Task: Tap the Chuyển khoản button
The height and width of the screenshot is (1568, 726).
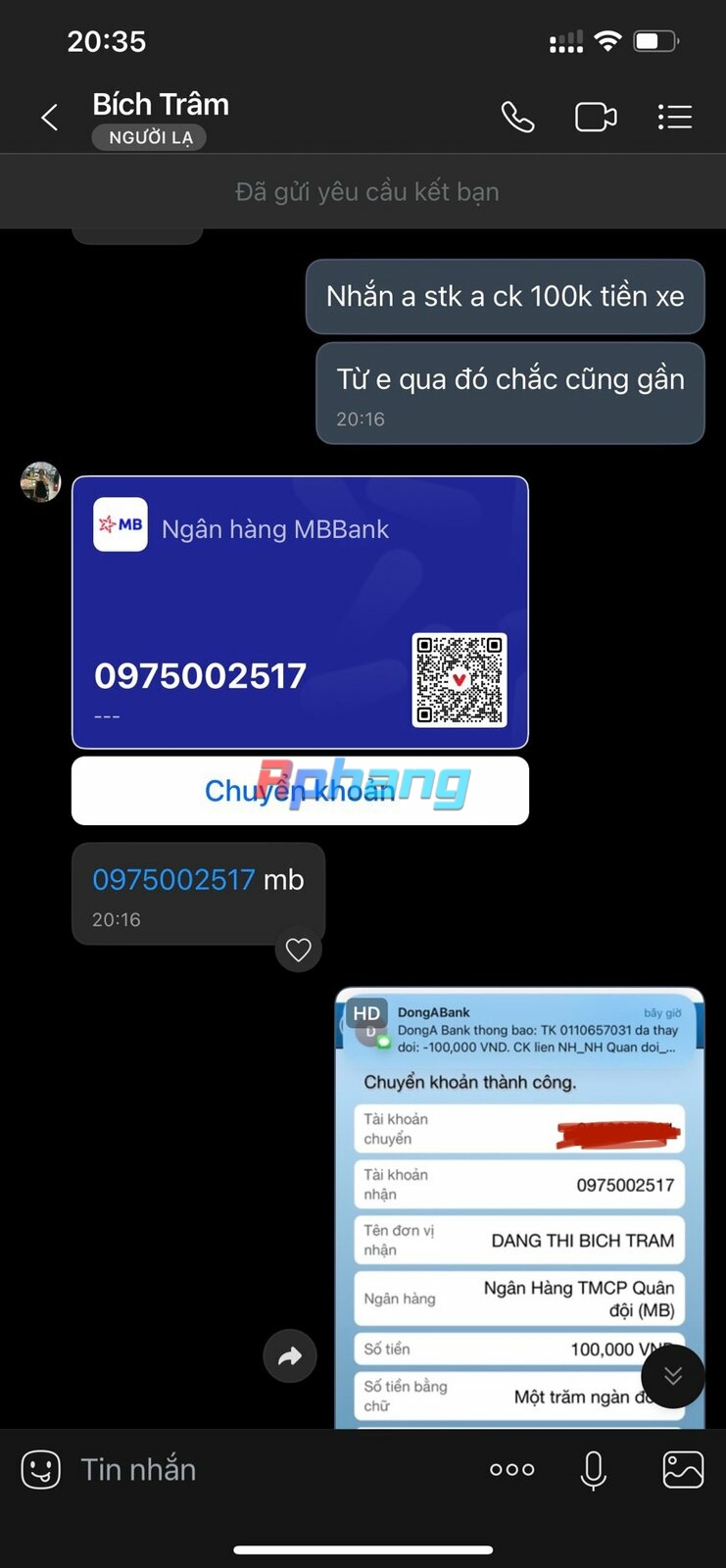Action: (300, 790)
